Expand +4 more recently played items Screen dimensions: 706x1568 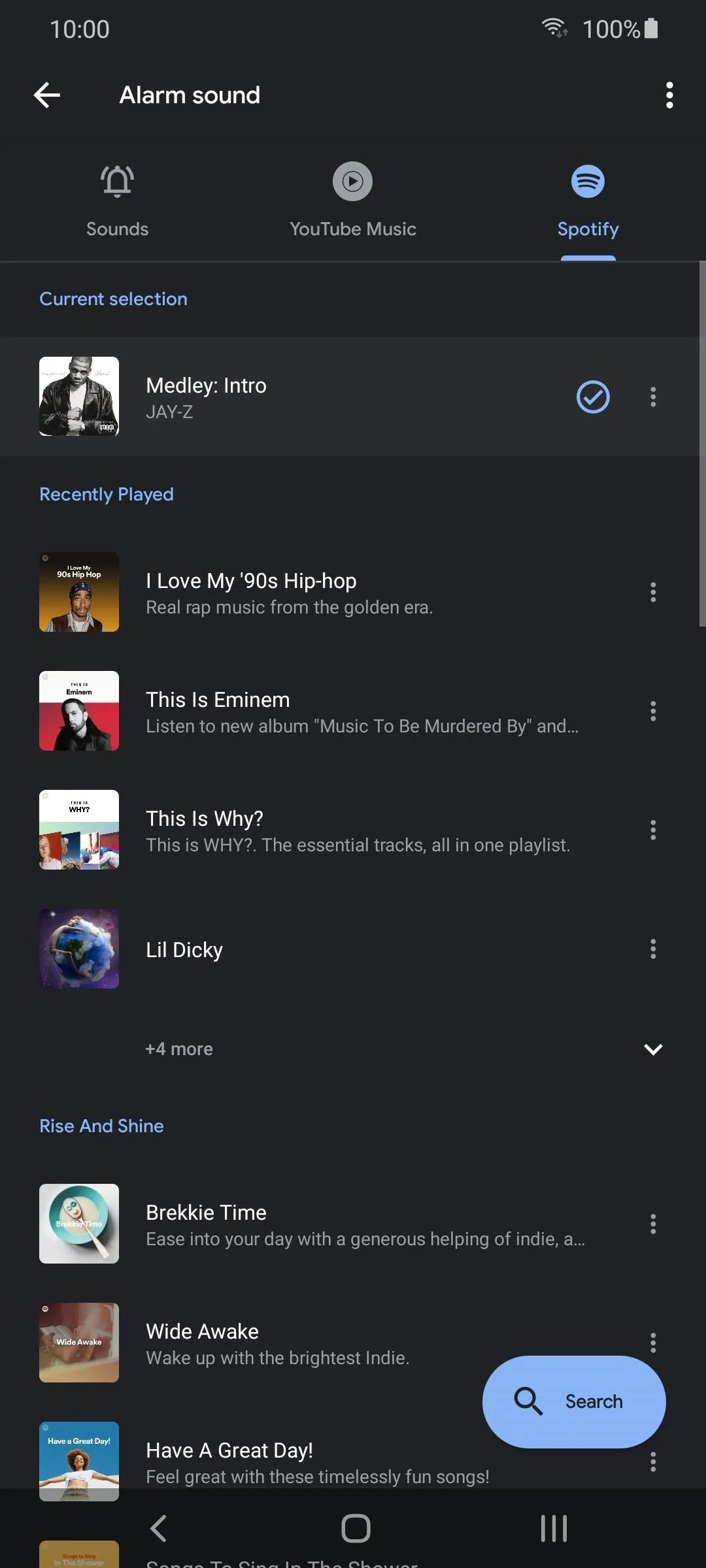pos(652,1049)
